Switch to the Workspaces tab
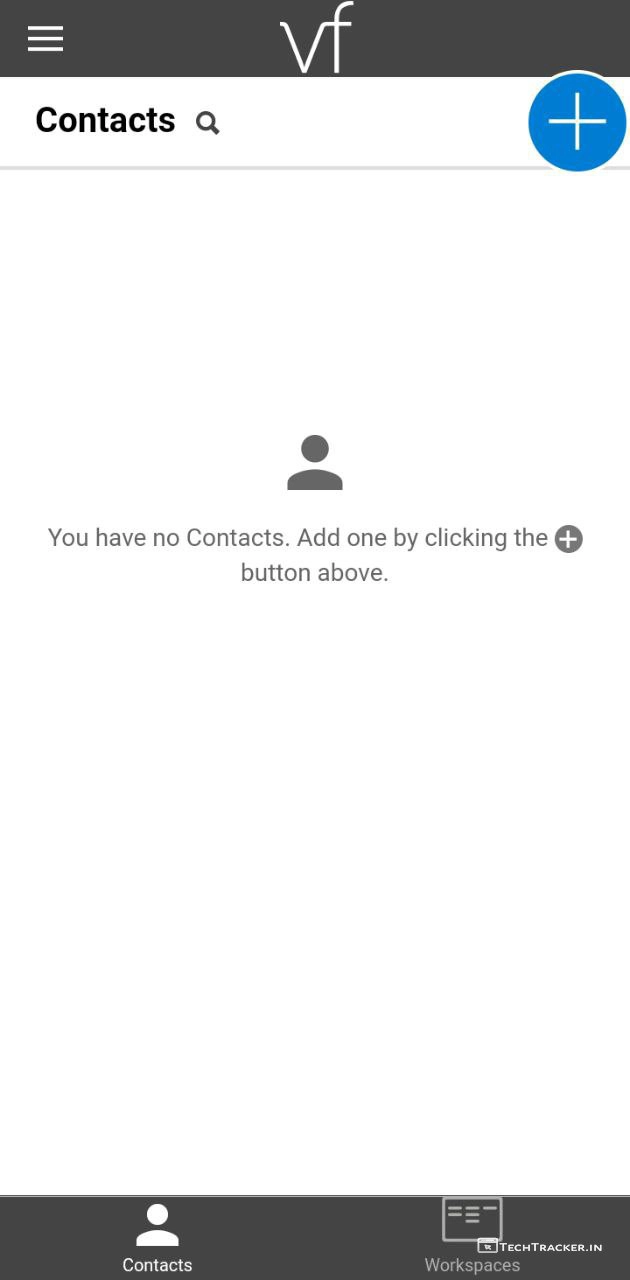Viewport: 630px width, 1280px height. tap(472, 1237)
